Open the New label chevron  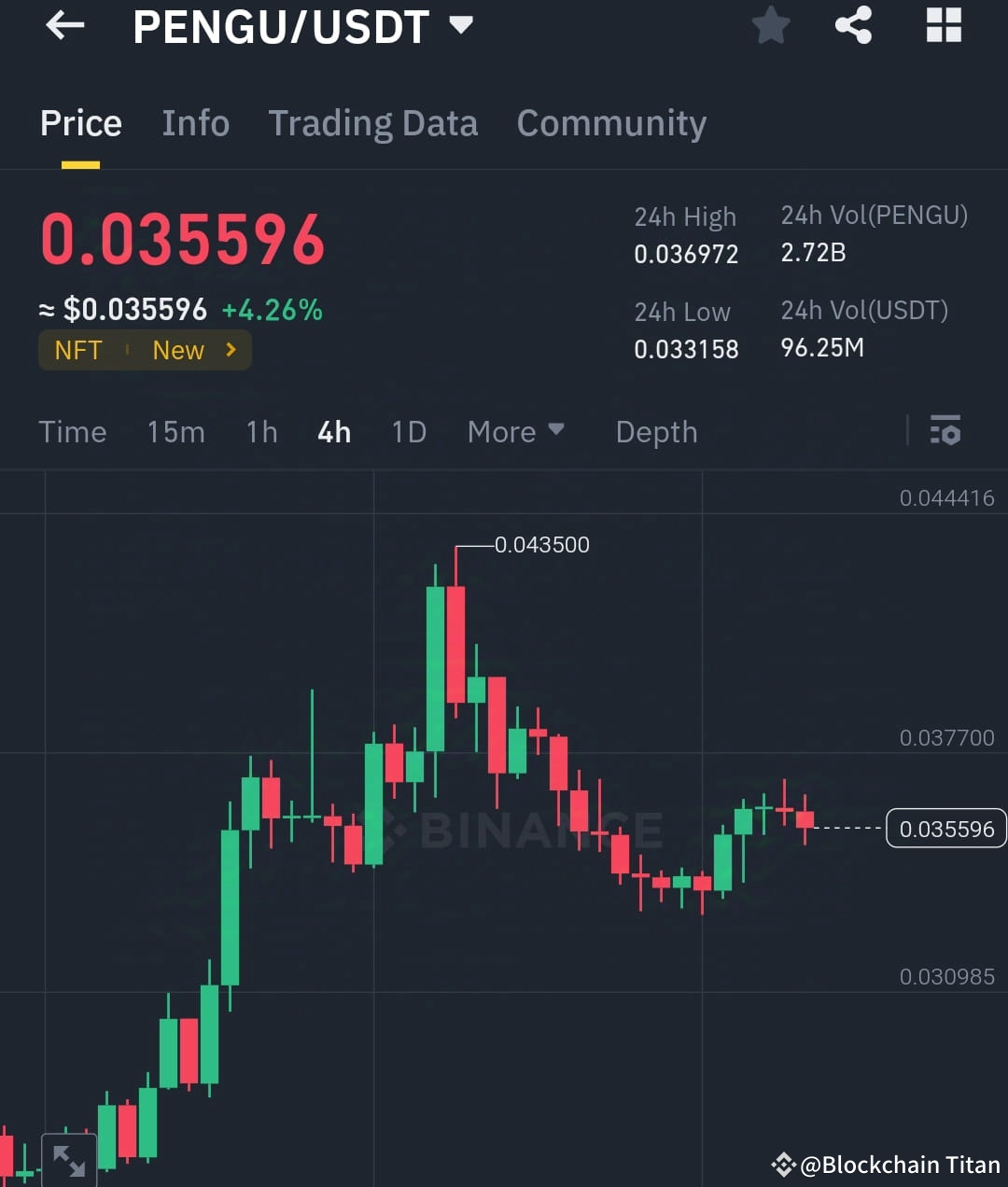tap(230, 350)
